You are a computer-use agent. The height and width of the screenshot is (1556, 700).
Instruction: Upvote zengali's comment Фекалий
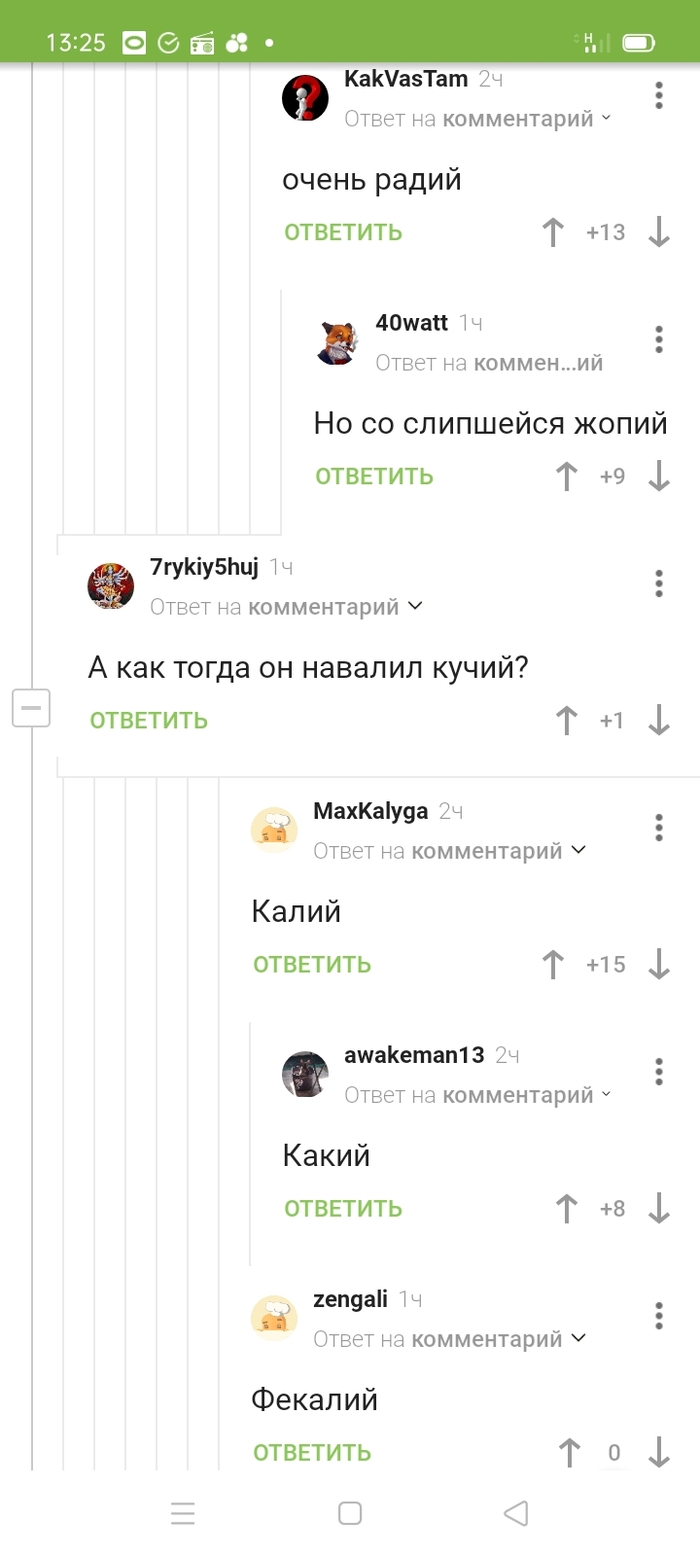[x=569, y=1452]
